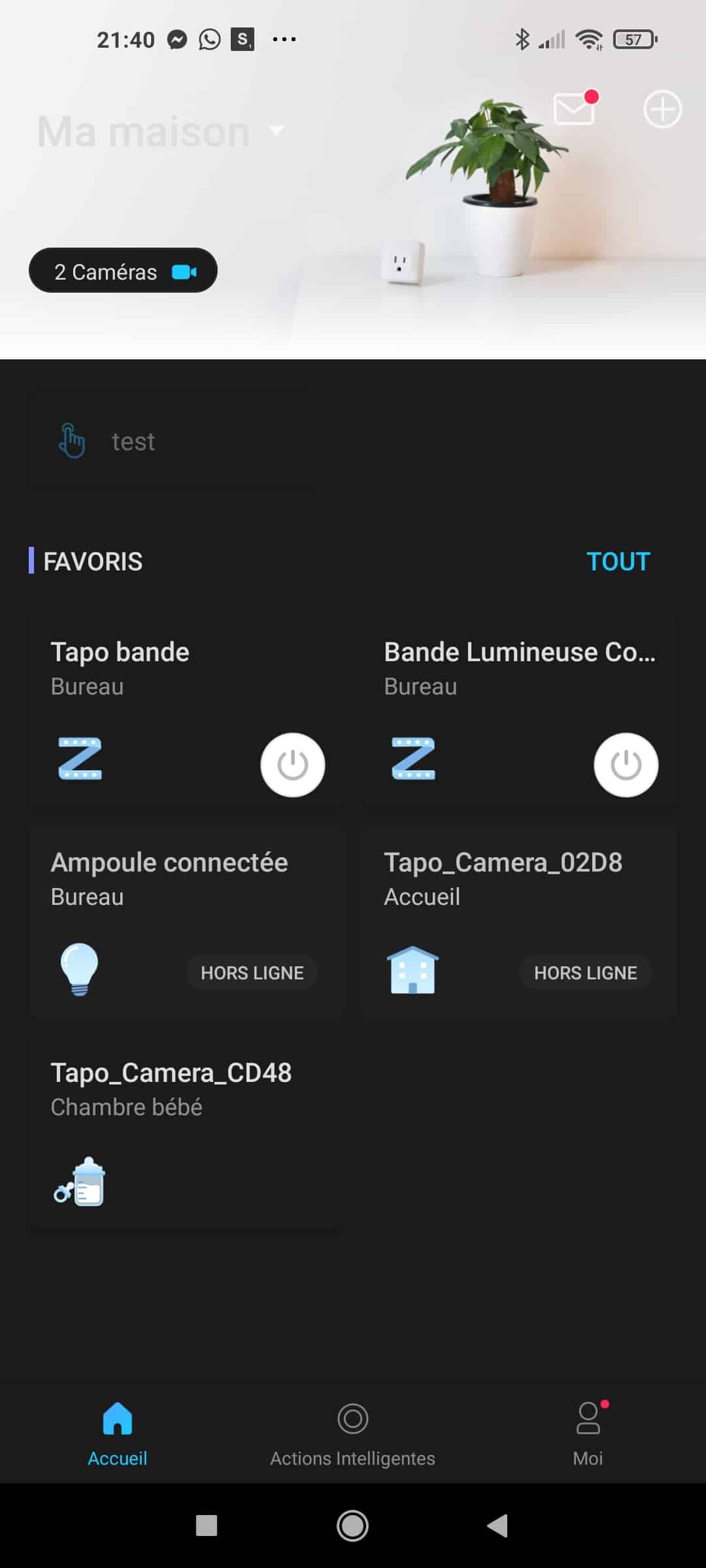The height and width of the screenshot is (1568, 706).
Task: Open the Tapo bande device card
Action: click(186, 713)
